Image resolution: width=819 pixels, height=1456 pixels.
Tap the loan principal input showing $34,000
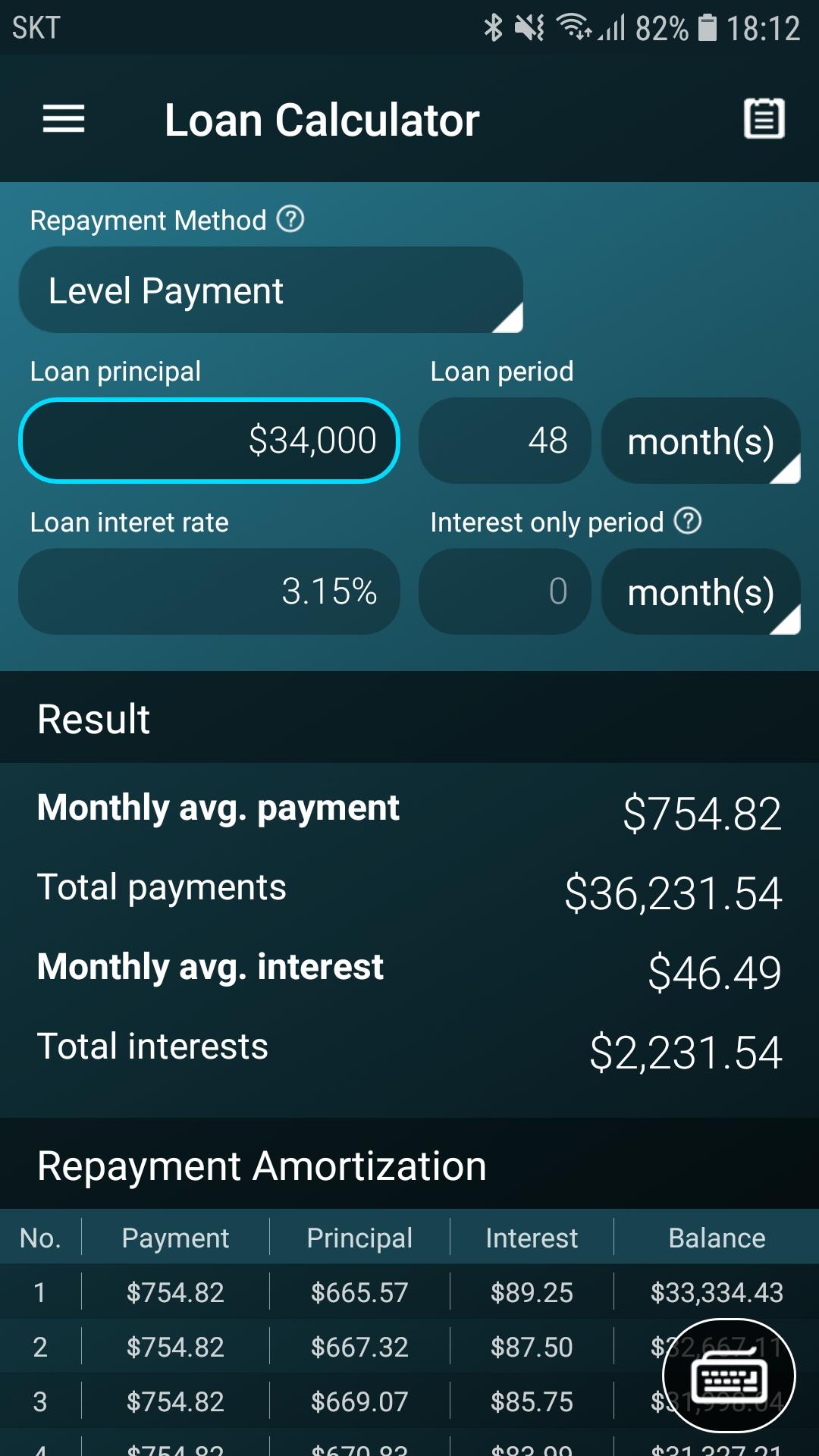pyautogui.click(x=210, y=441)
